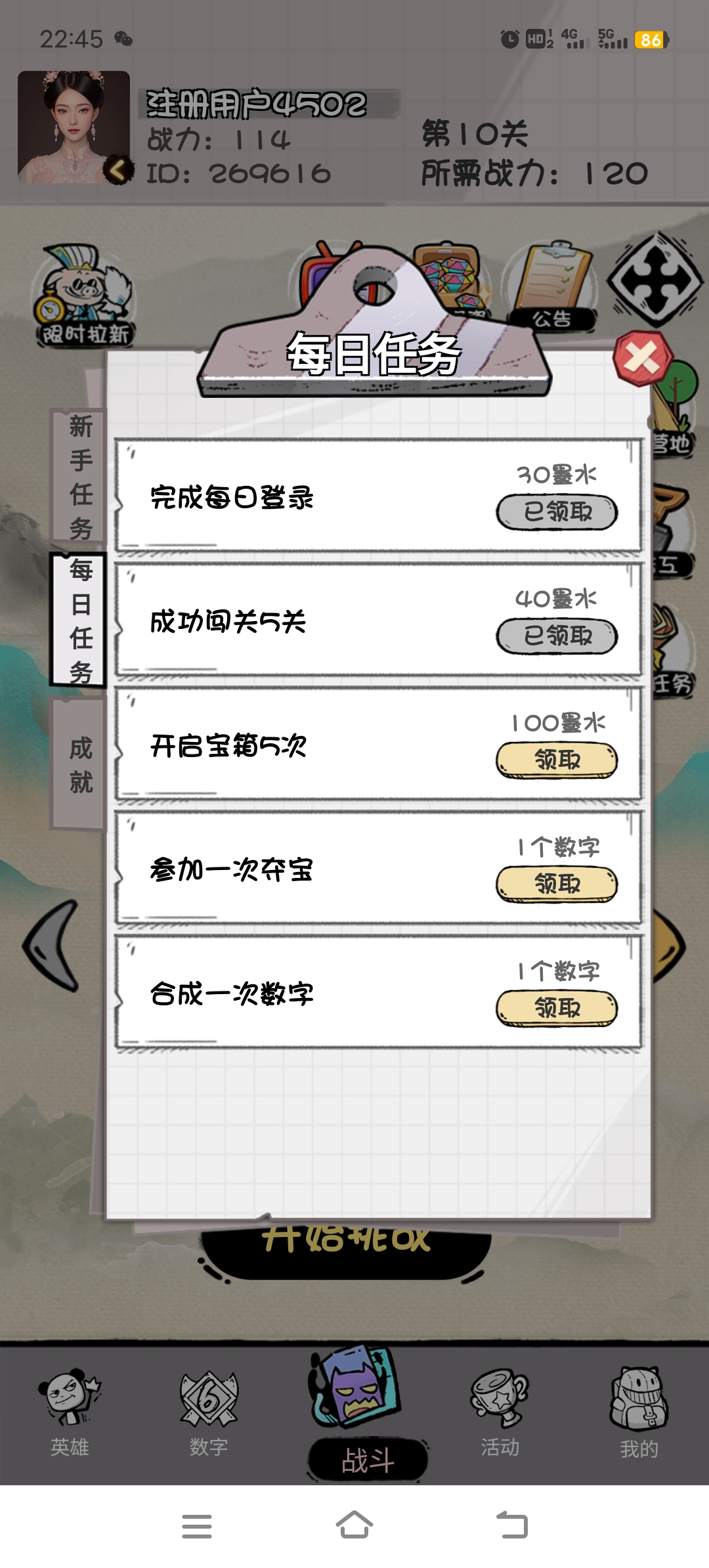Tap the system home button
This screenshot has width=709, height=1568.
[354, 1525]
